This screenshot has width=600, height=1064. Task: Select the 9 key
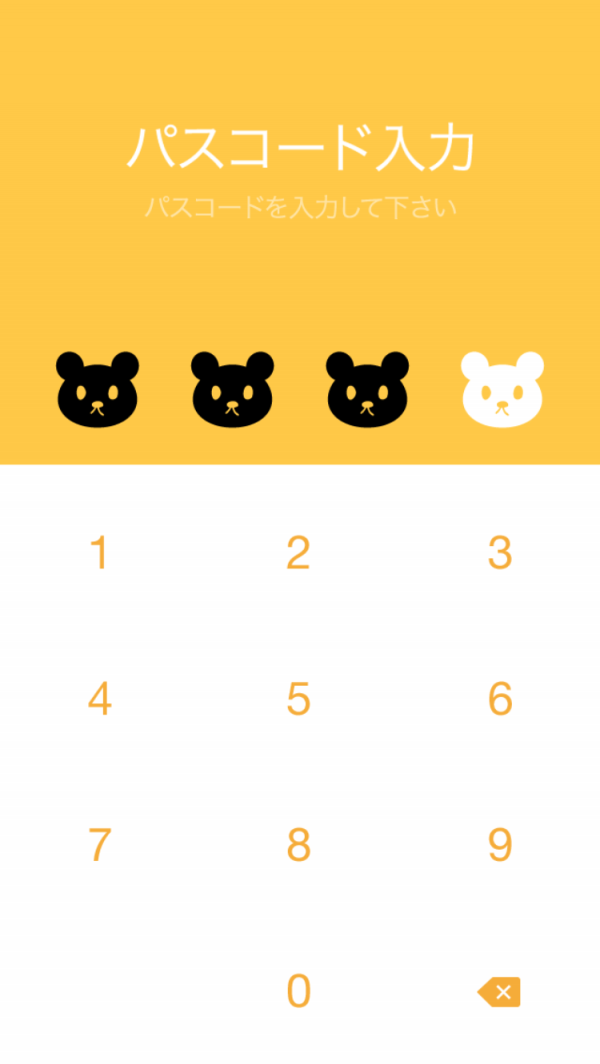(x=500, y=845)
